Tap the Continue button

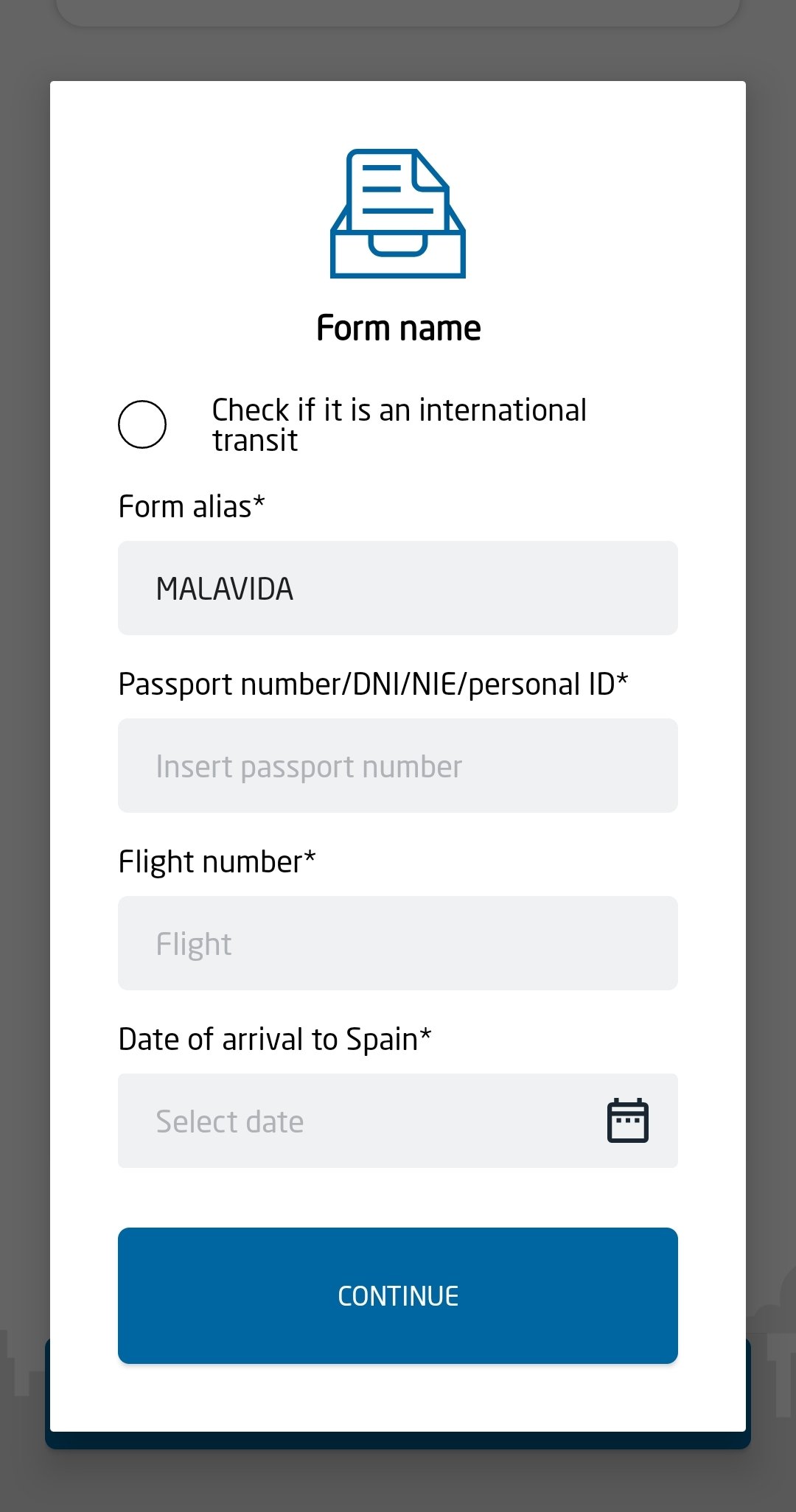tap(398, 1295)
